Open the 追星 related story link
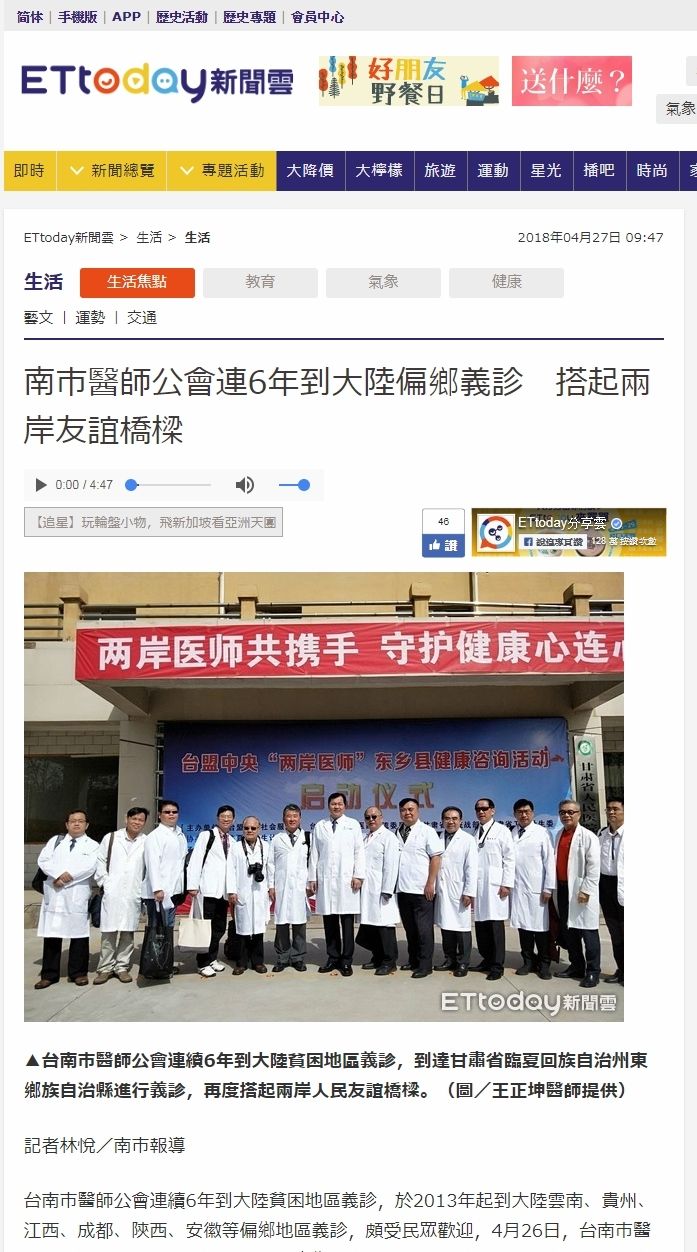 (153, 522)
